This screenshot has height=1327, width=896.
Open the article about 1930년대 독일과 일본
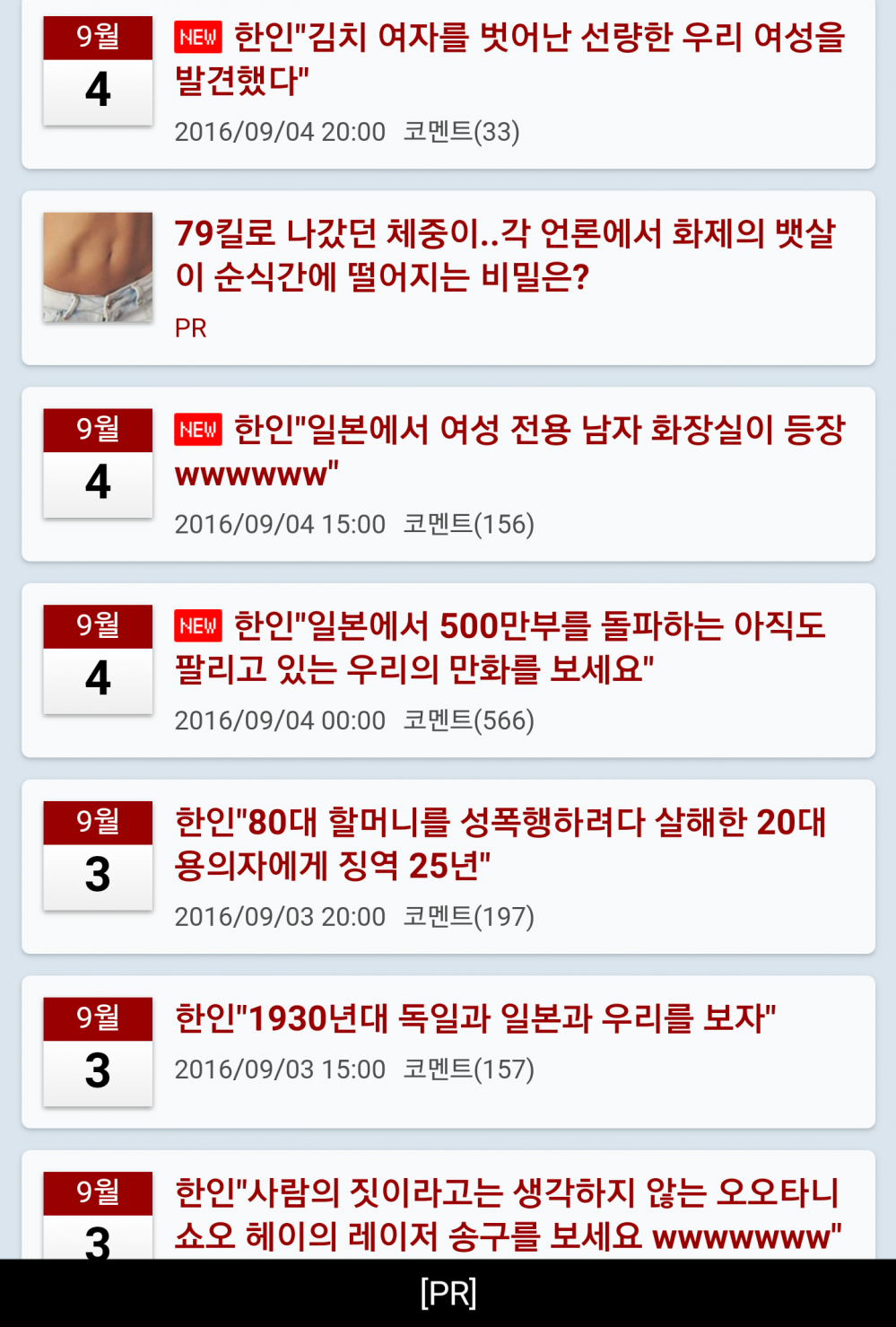coord(475,1019)
